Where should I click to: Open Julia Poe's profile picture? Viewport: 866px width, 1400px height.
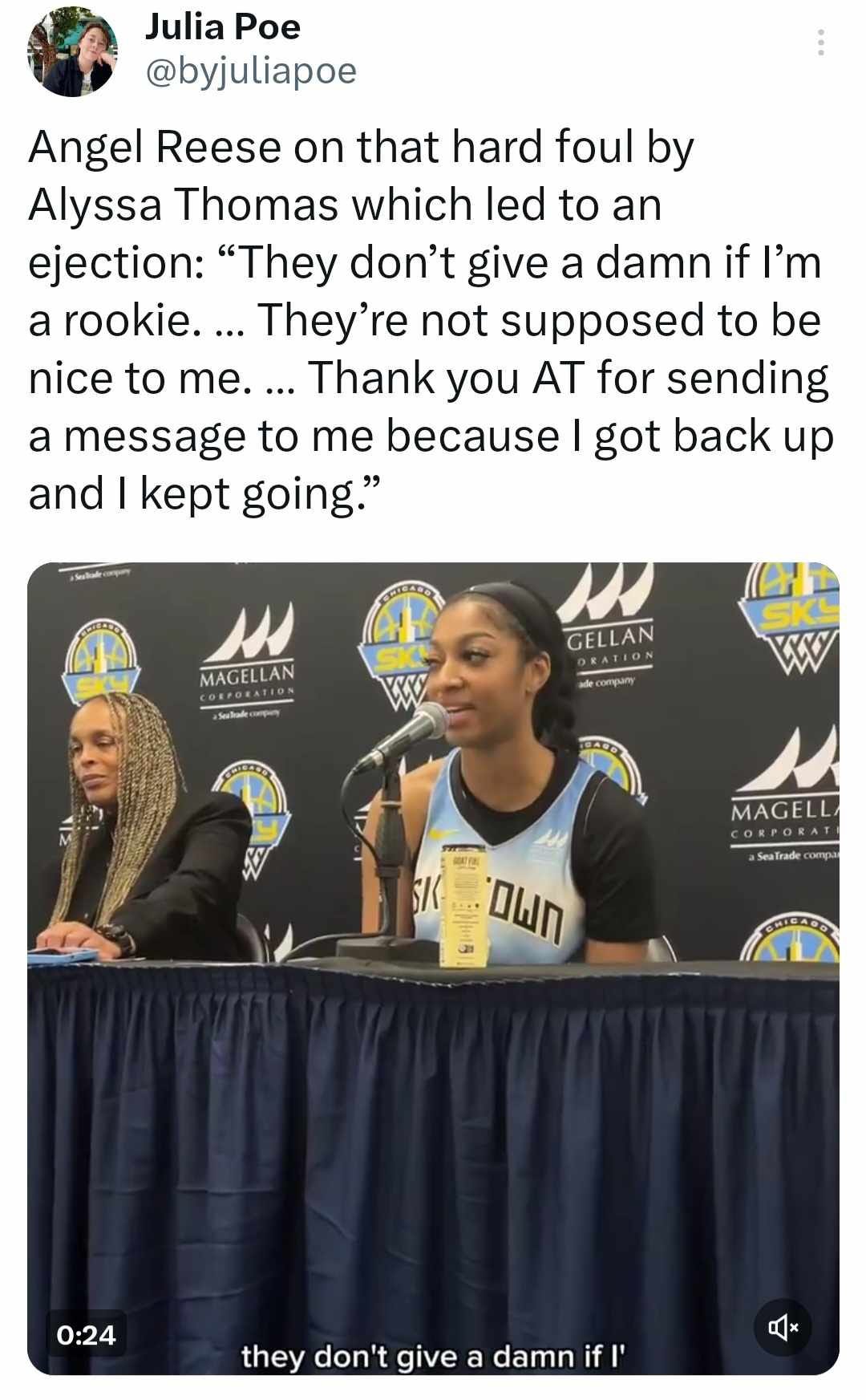[x=74, y=53]
